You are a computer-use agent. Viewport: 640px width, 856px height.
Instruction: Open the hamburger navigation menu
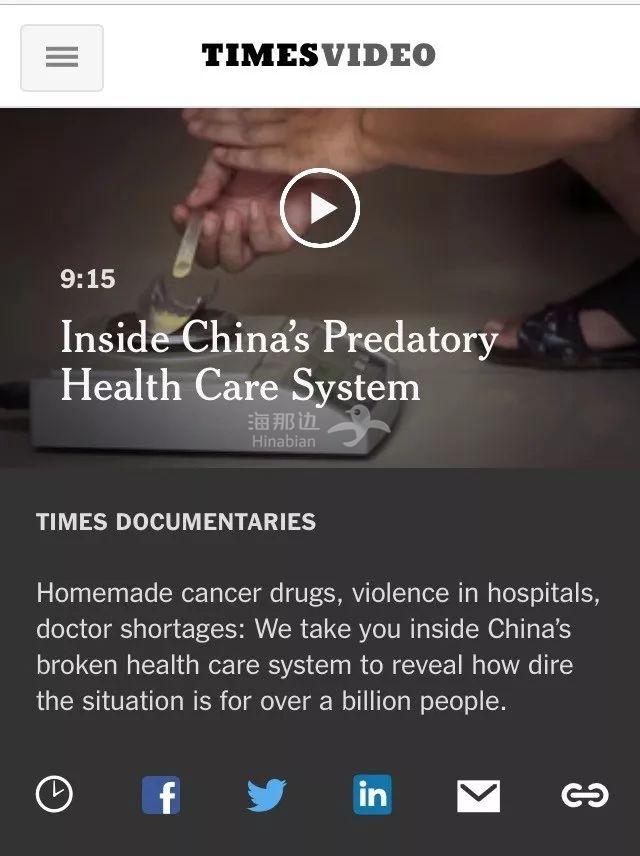coord(62,58)
